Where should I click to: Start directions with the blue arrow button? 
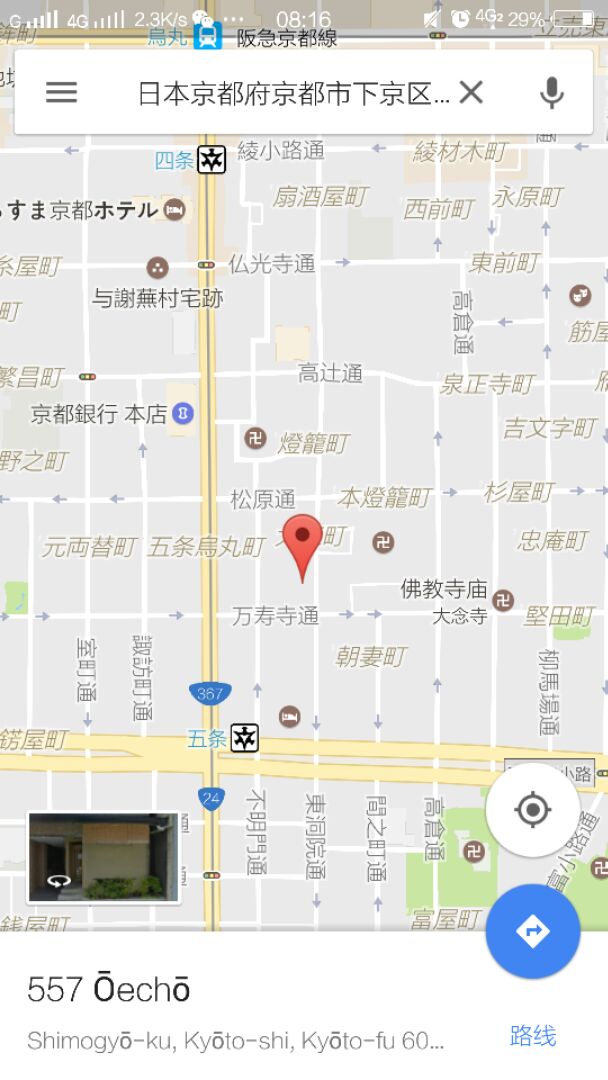532,931
